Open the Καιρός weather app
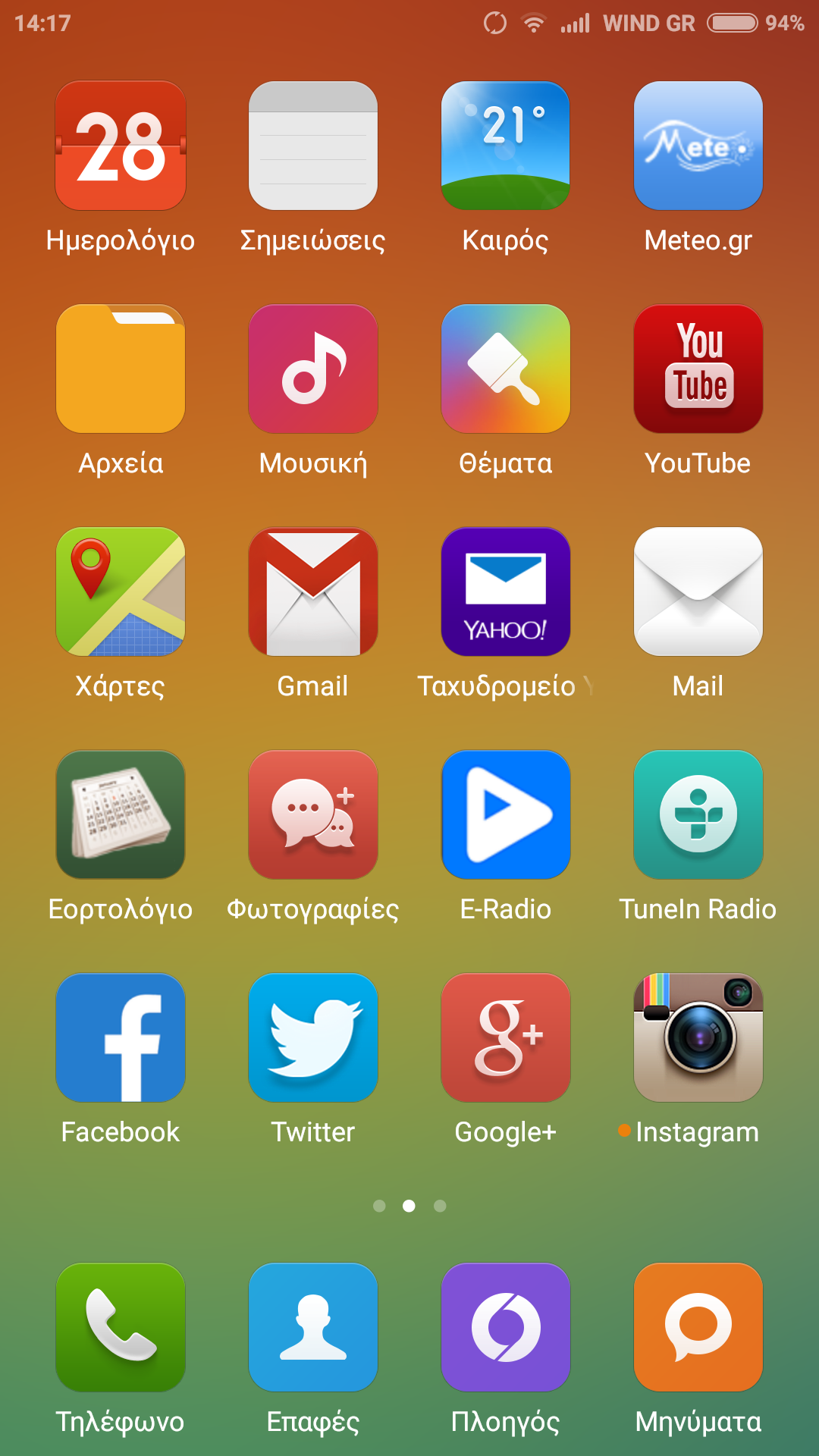The width and height of the screenshot is (819, 1456). tap(506, 146)
